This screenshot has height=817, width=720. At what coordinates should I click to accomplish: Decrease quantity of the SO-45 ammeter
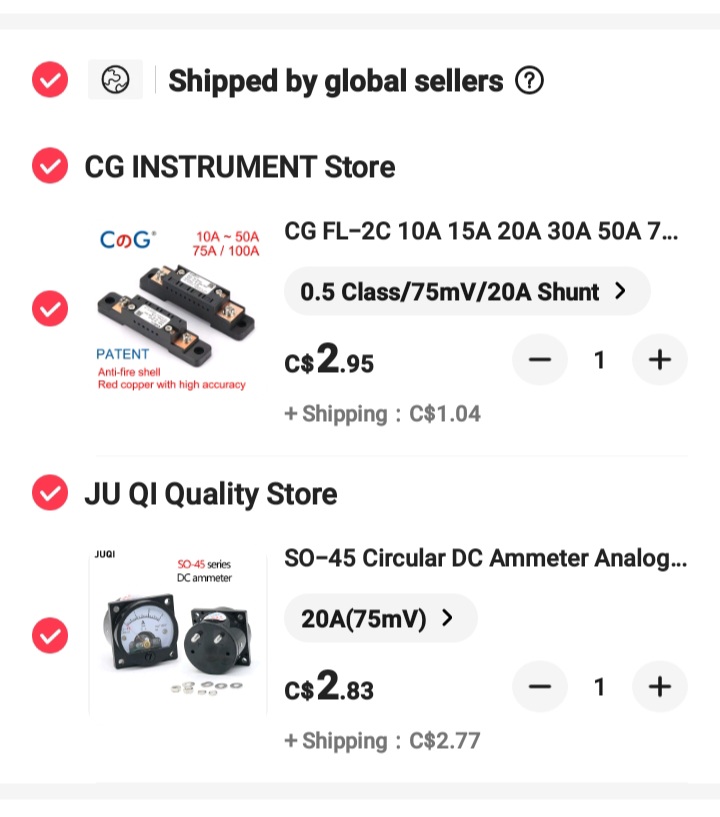coord(539,687)
